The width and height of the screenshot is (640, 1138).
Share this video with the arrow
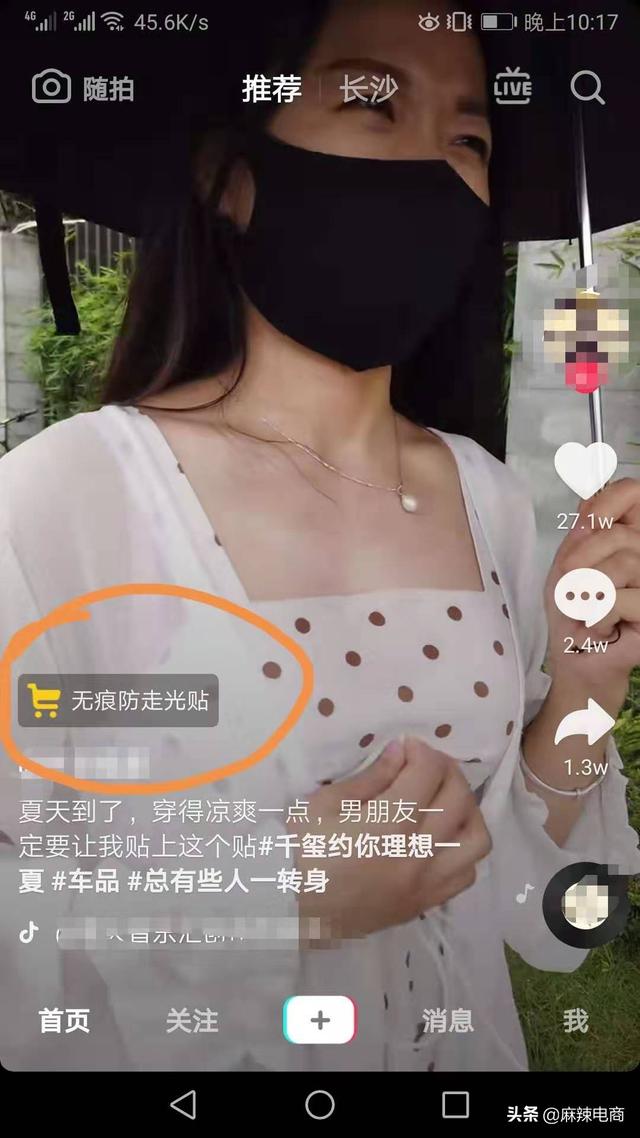(586, 722)
